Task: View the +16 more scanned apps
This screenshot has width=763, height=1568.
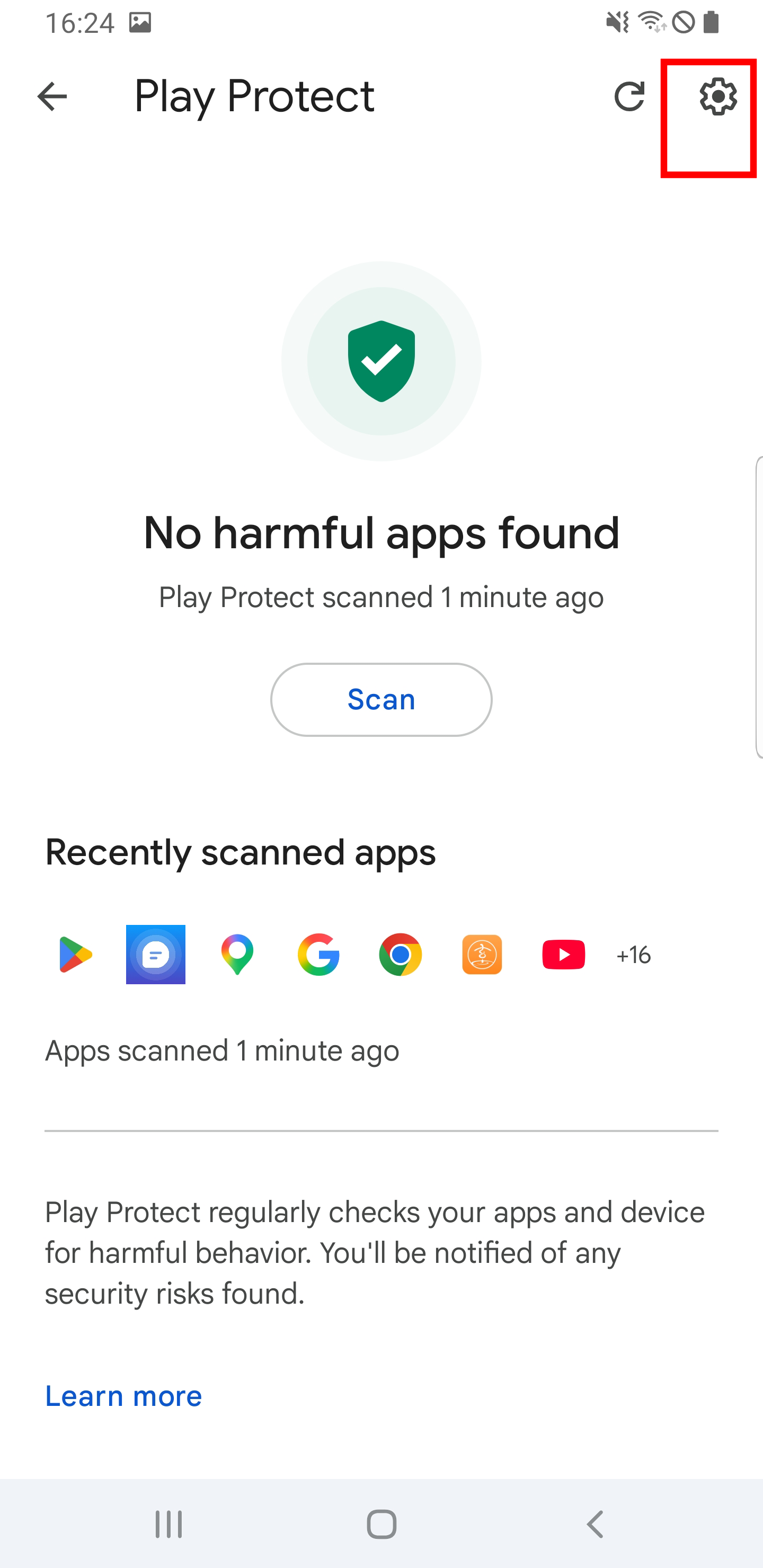Action: coord(633,955)
